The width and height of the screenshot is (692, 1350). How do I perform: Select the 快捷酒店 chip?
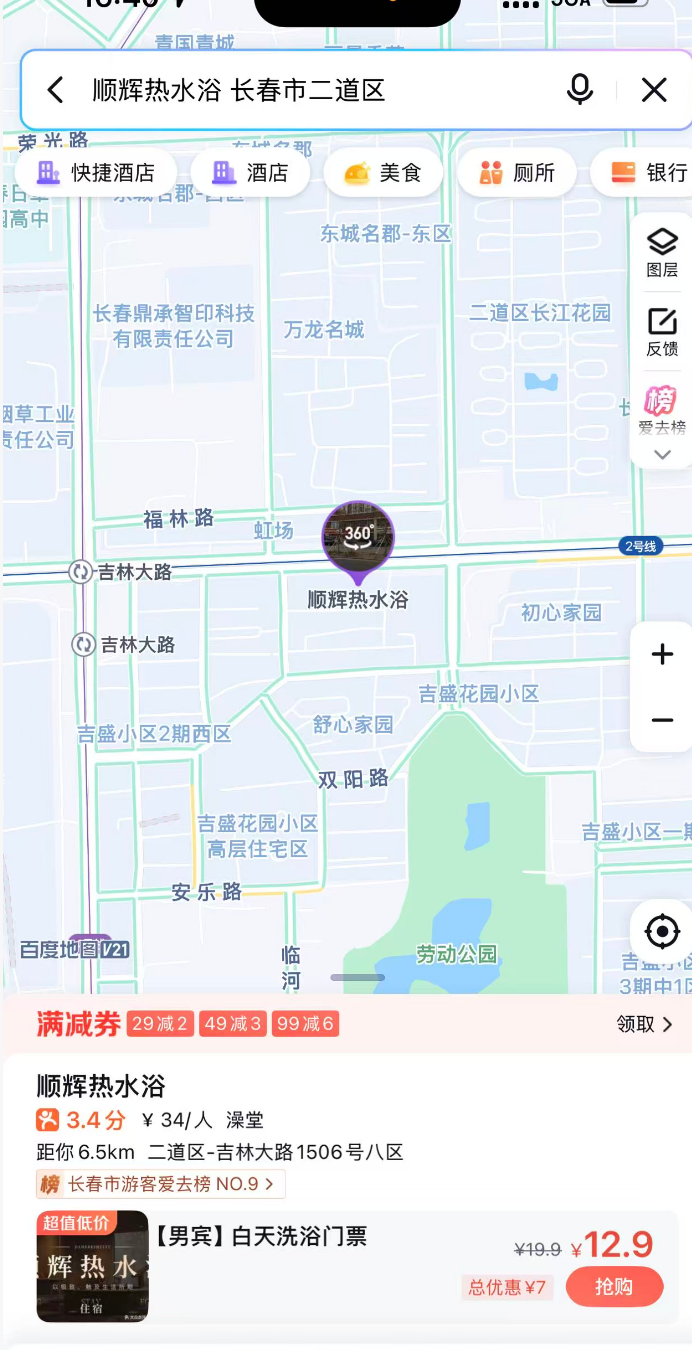coord(96,173)
